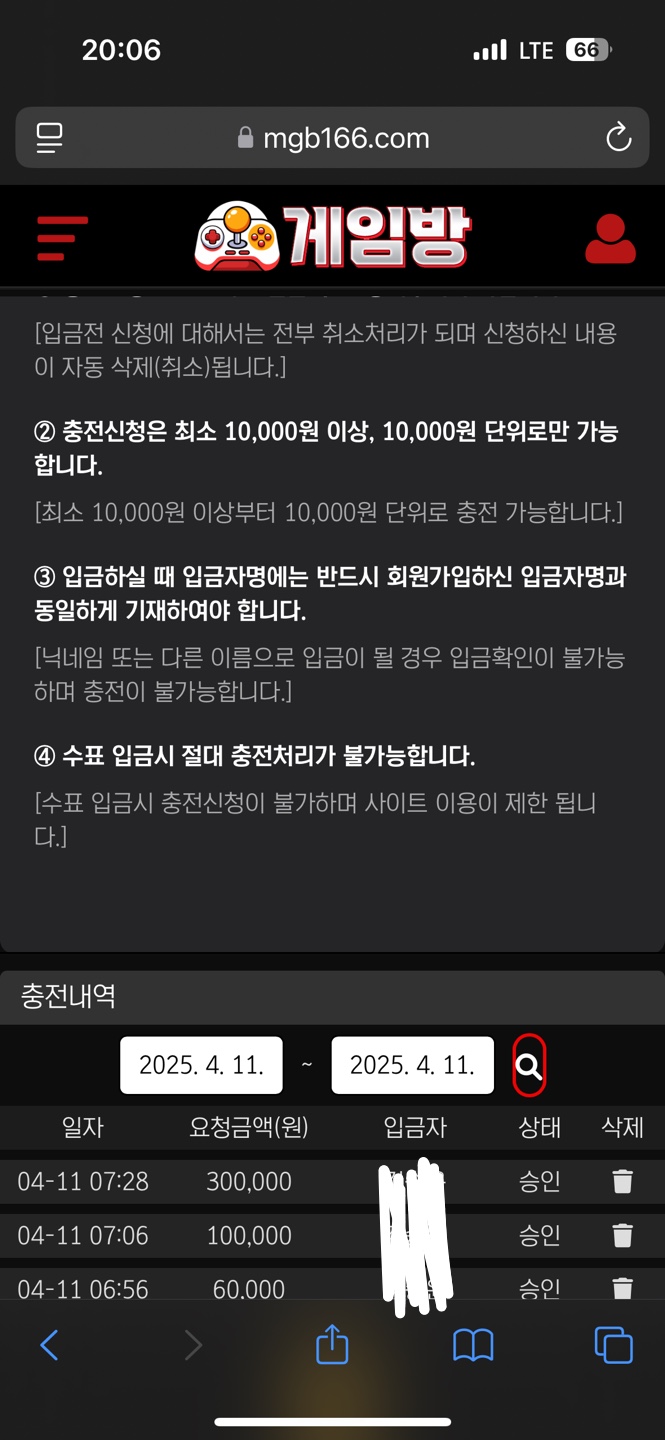The width and height of the screenshot is (665, 1440).
Task: Open the page format options
Action: click(49, 138)
